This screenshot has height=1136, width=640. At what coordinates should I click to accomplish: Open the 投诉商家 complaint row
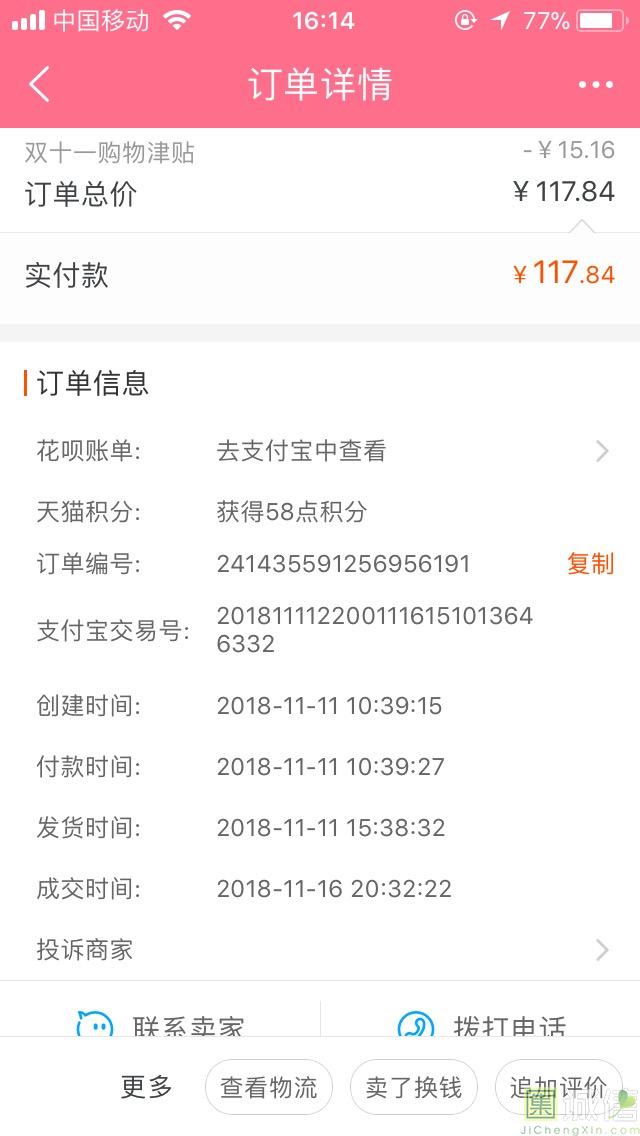coord(320,950)
